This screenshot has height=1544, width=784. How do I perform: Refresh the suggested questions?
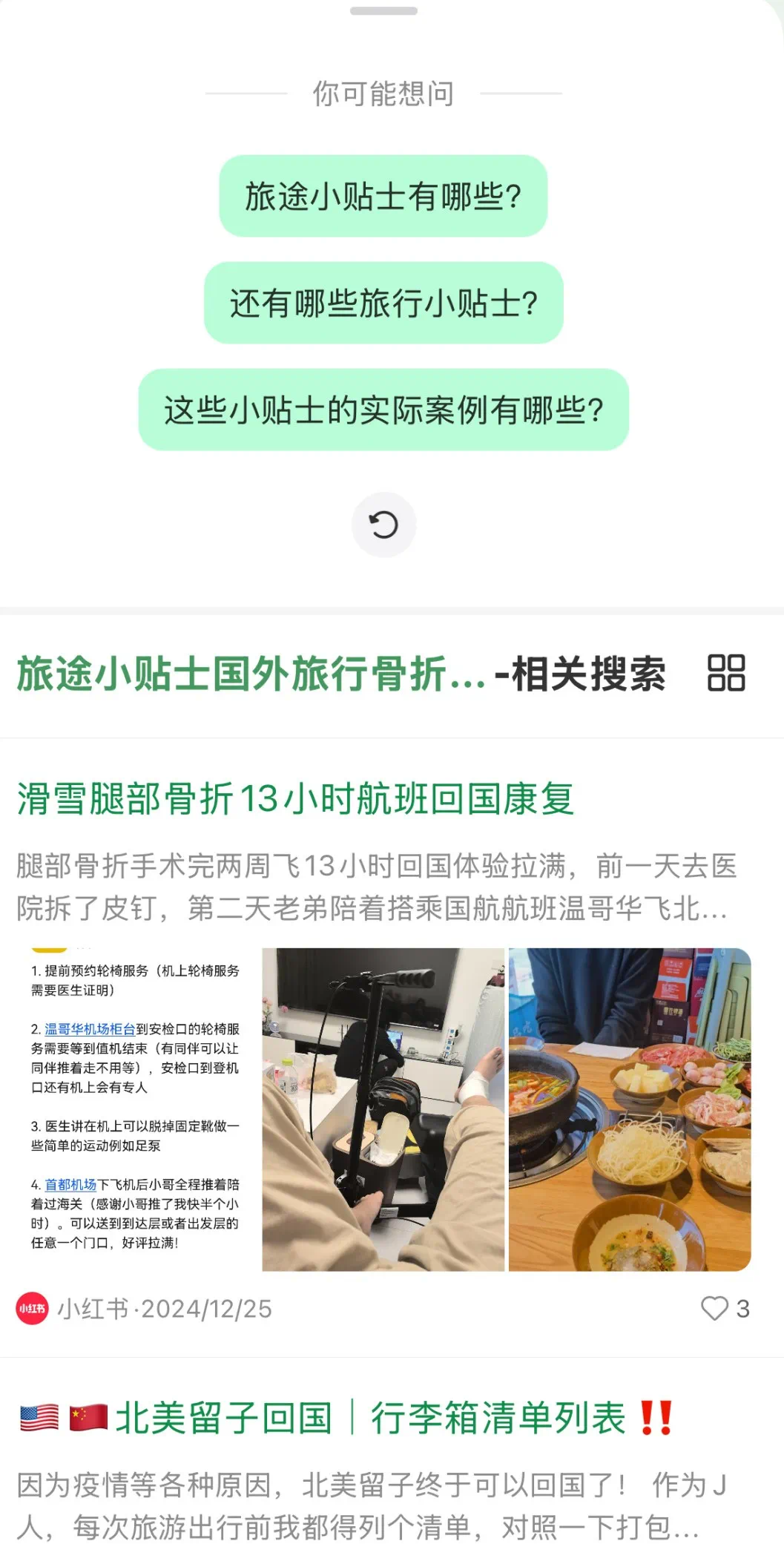[383, 525]
